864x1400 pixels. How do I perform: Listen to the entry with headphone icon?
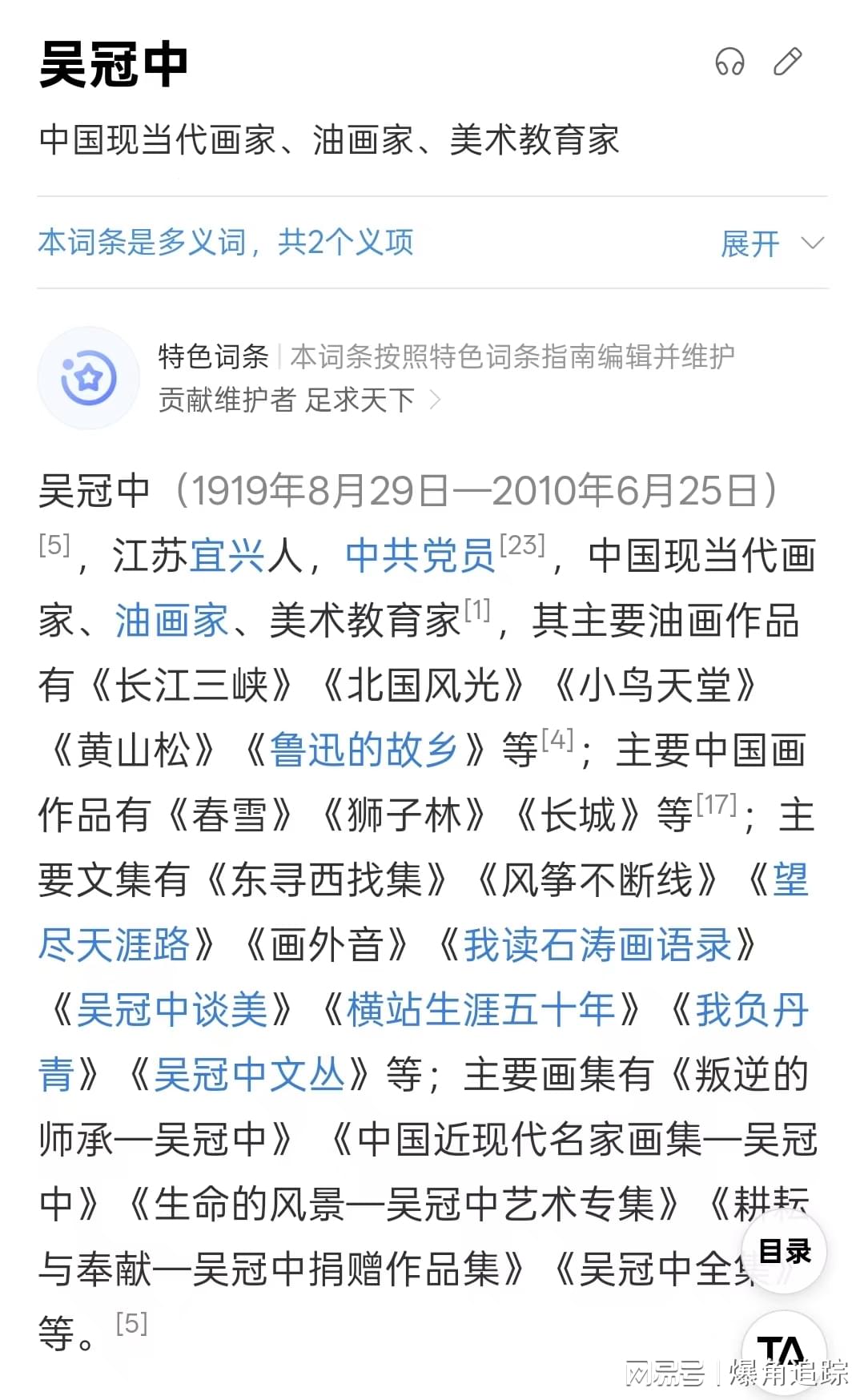729,62
